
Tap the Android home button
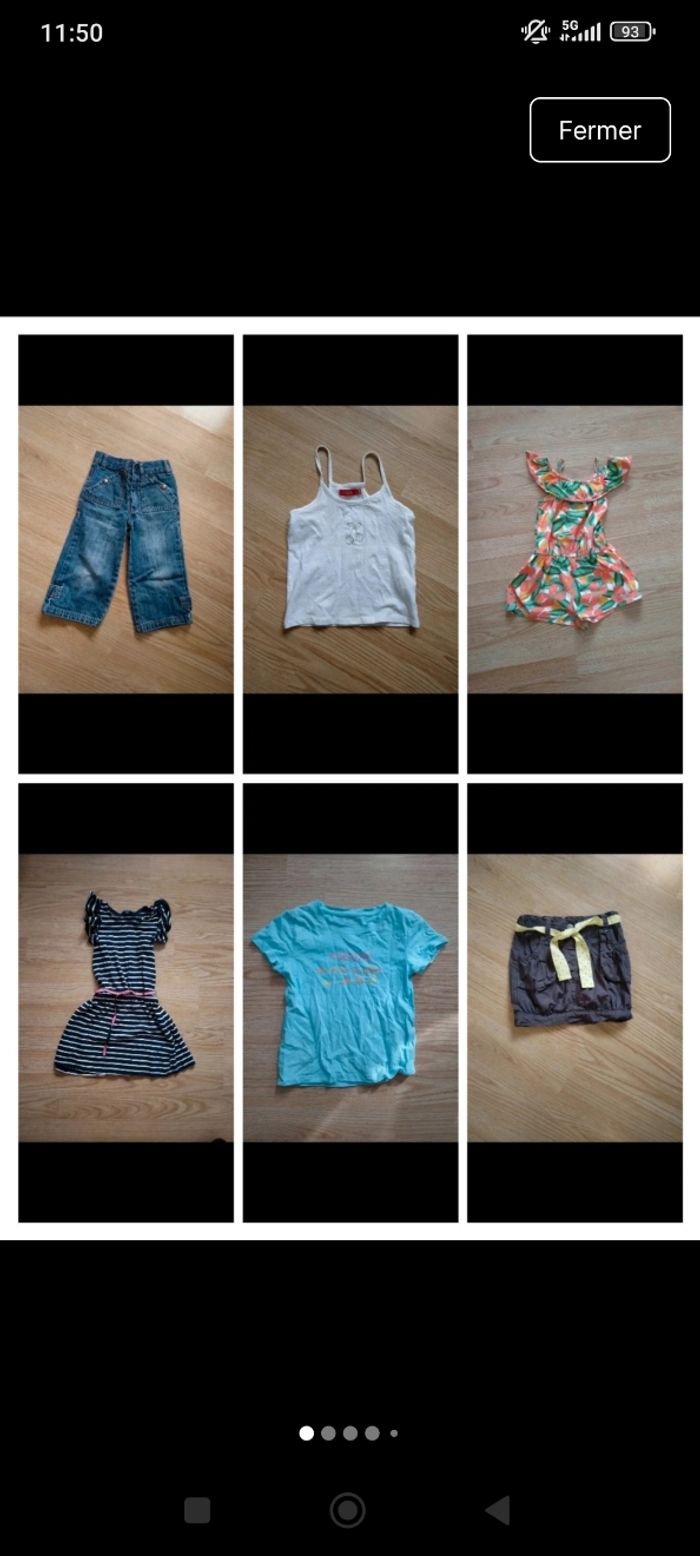tap(348, 1510)
